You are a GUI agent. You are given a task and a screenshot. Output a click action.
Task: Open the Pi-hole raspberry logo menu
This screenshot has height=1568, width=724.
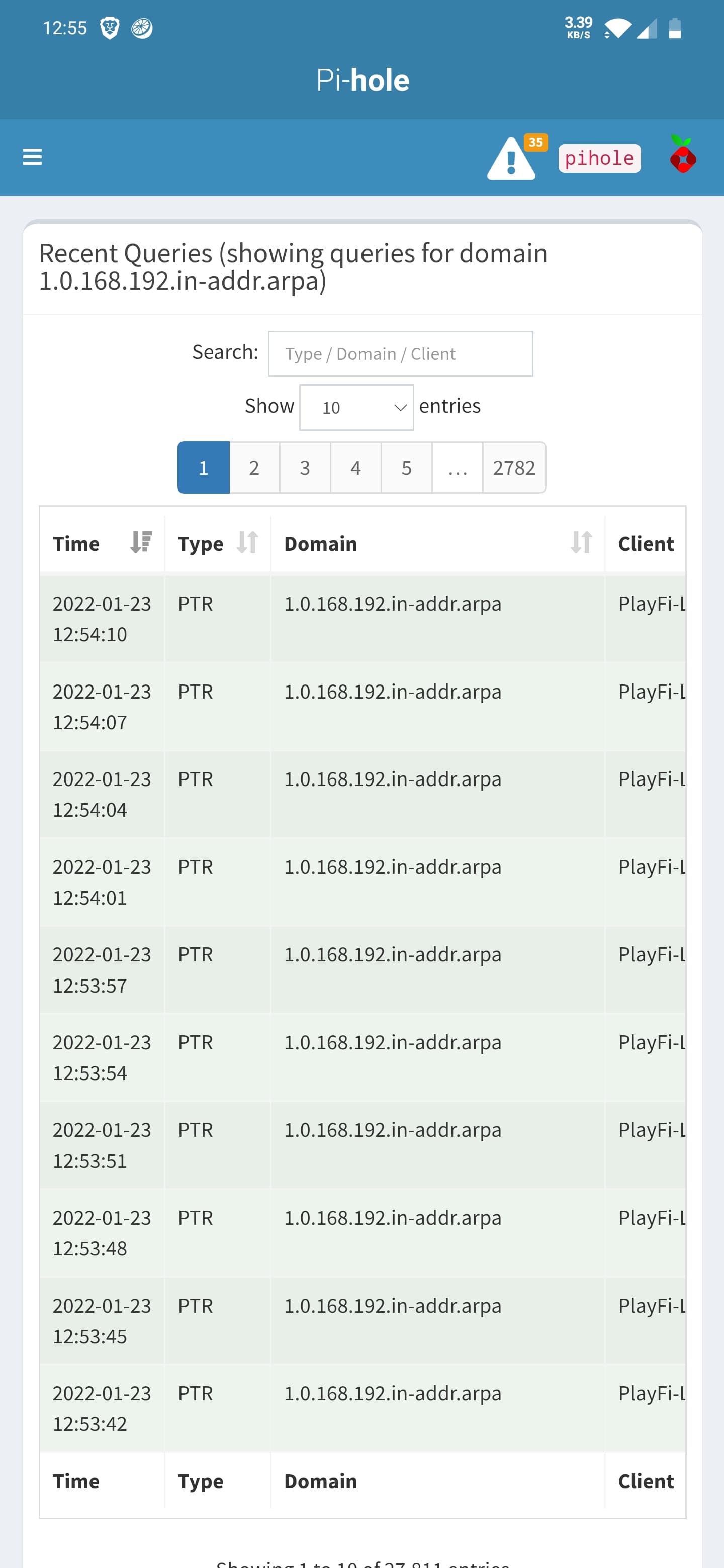tap(683, 154)
